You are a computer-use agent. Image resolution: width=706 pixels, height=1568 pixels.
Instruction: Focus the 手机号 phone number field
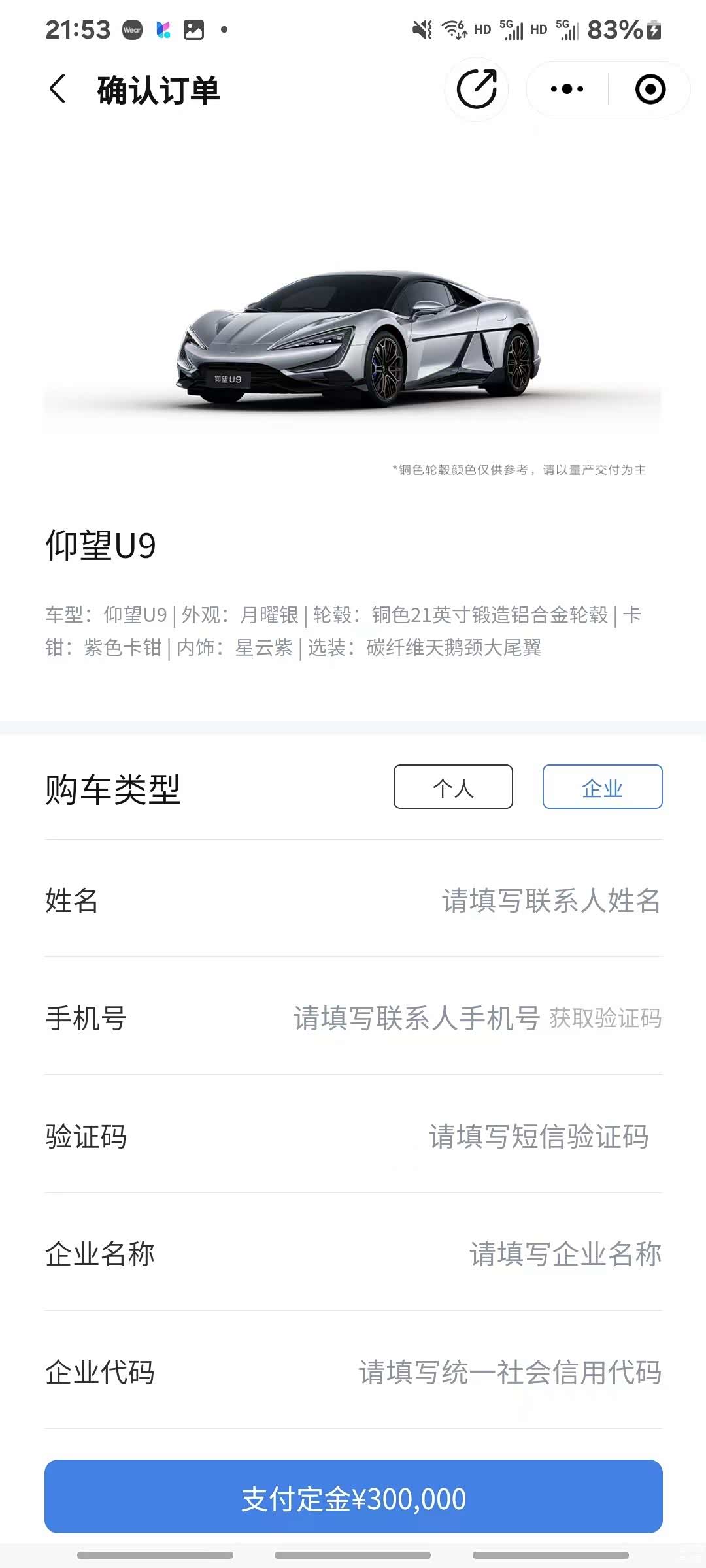[x=416, y=1018]
